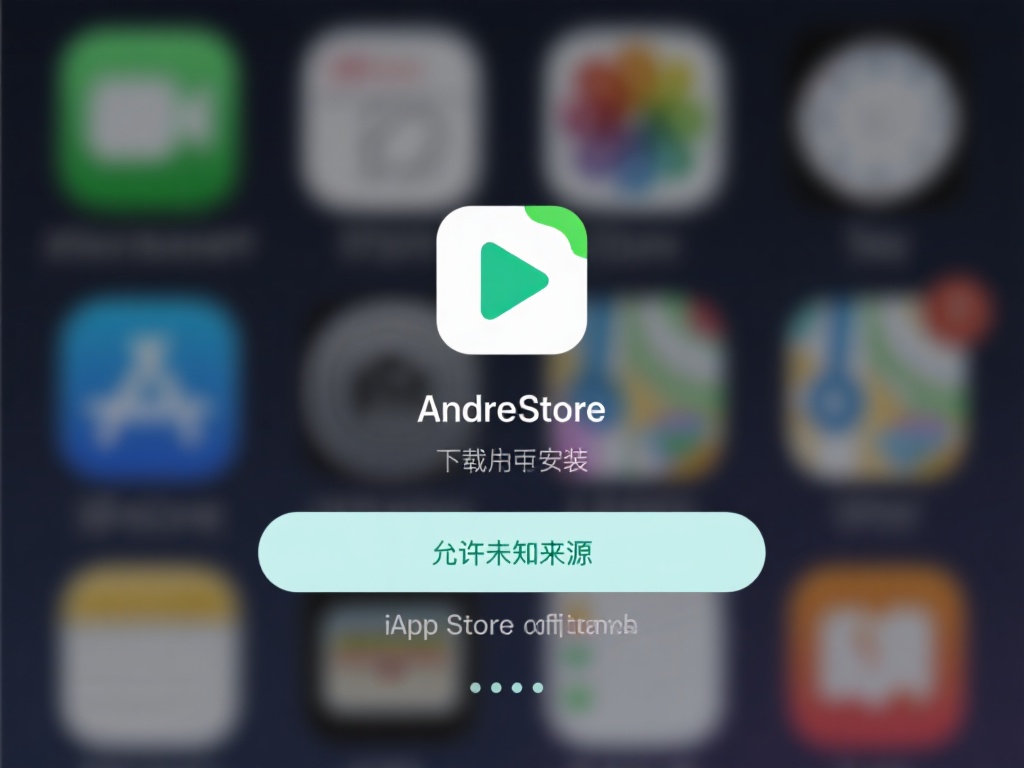1024x768 pixels.
Task: Tap the page indicator dots
Action: (x=506, y=687)
